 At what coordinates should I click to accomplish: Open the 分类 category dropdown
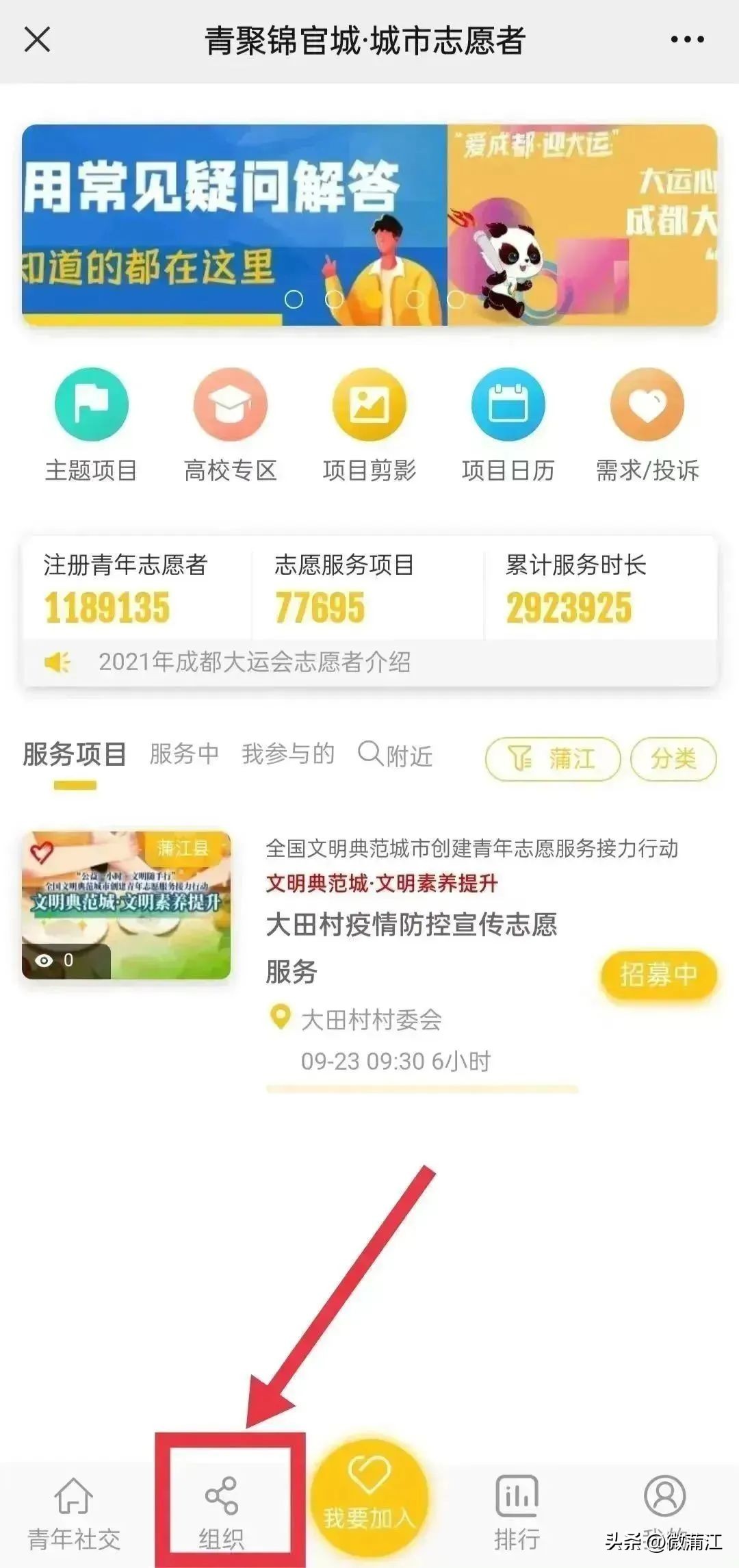tap(673, 758)
